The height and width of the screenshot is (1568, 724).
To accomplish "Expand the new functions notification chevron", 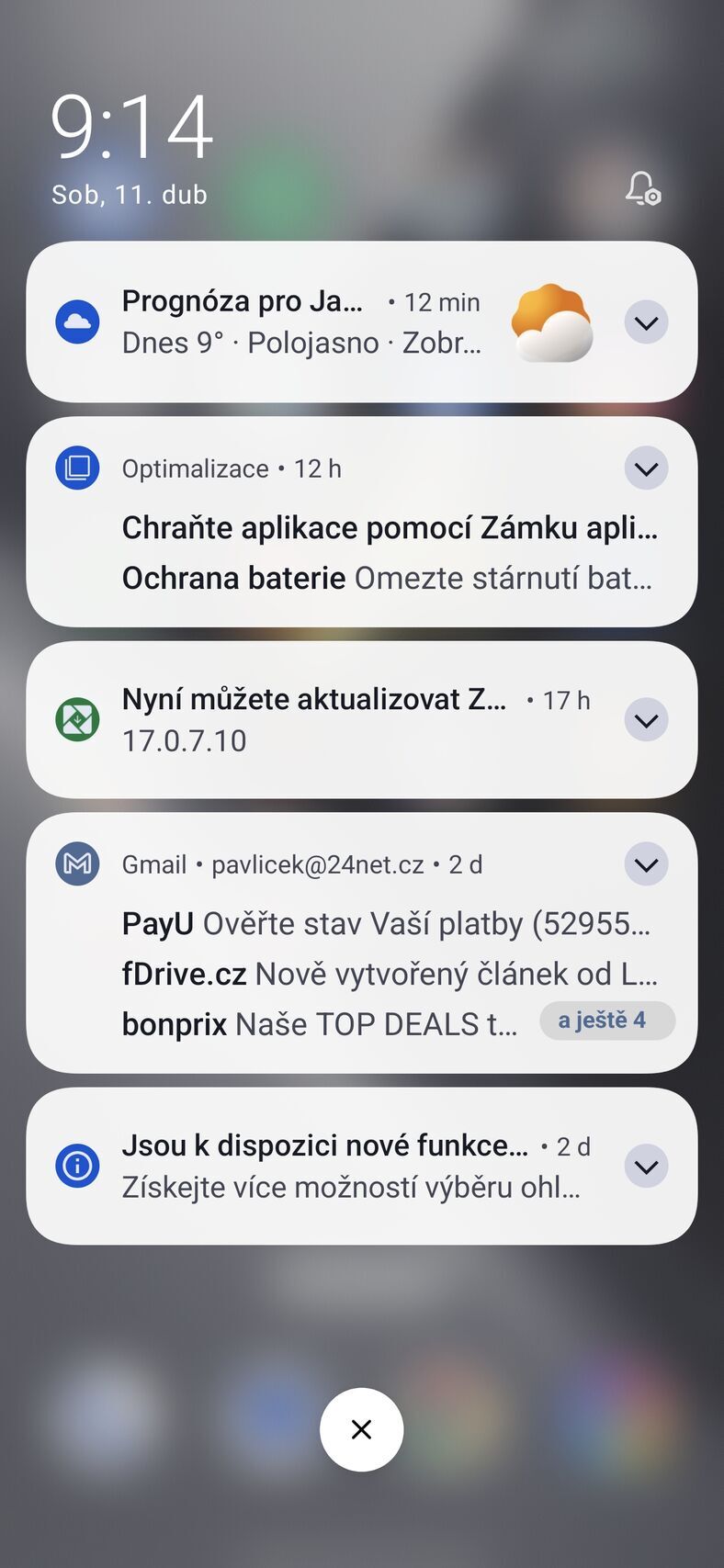I will pyautogui.click(x=646, y=1167).
